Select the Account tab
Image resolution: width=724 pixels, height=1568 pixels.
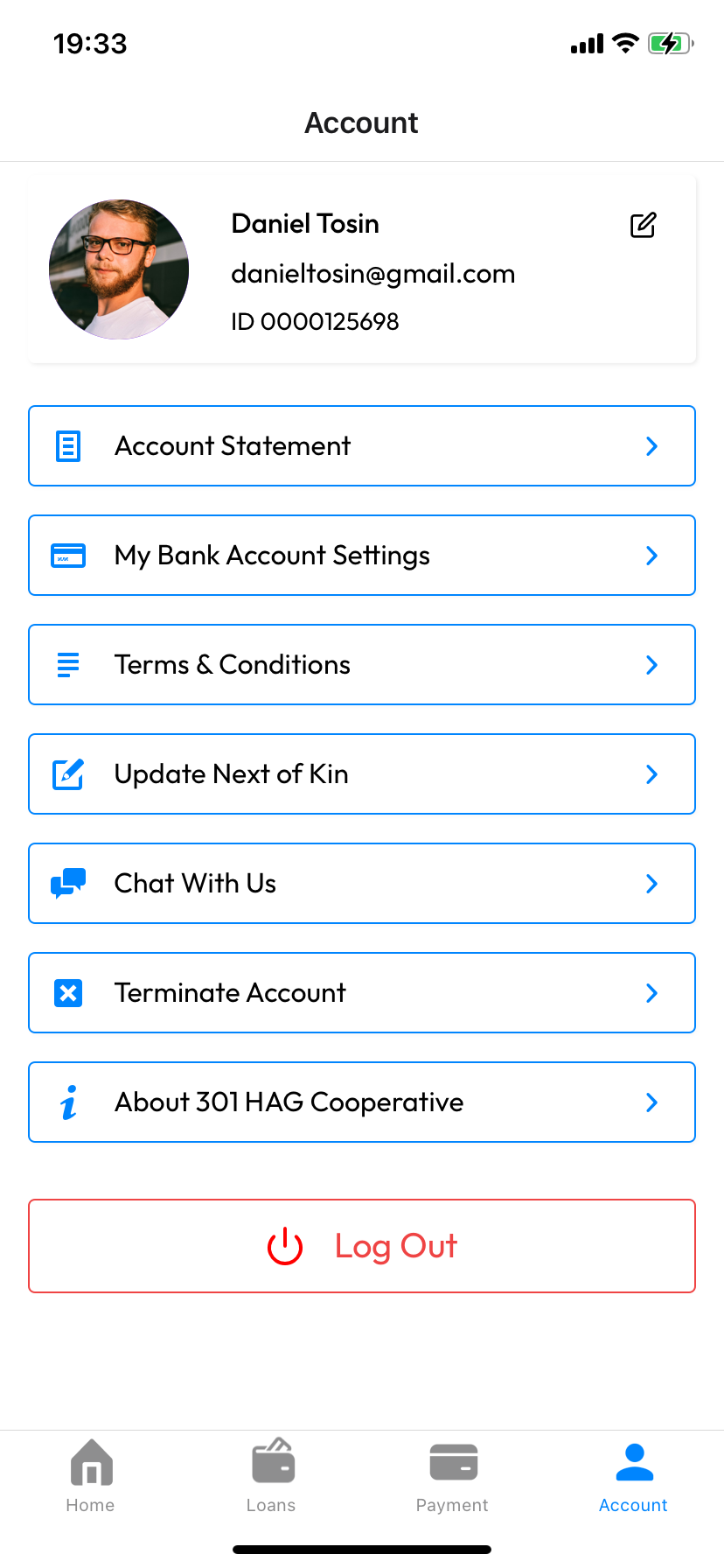click(633, 1475)
